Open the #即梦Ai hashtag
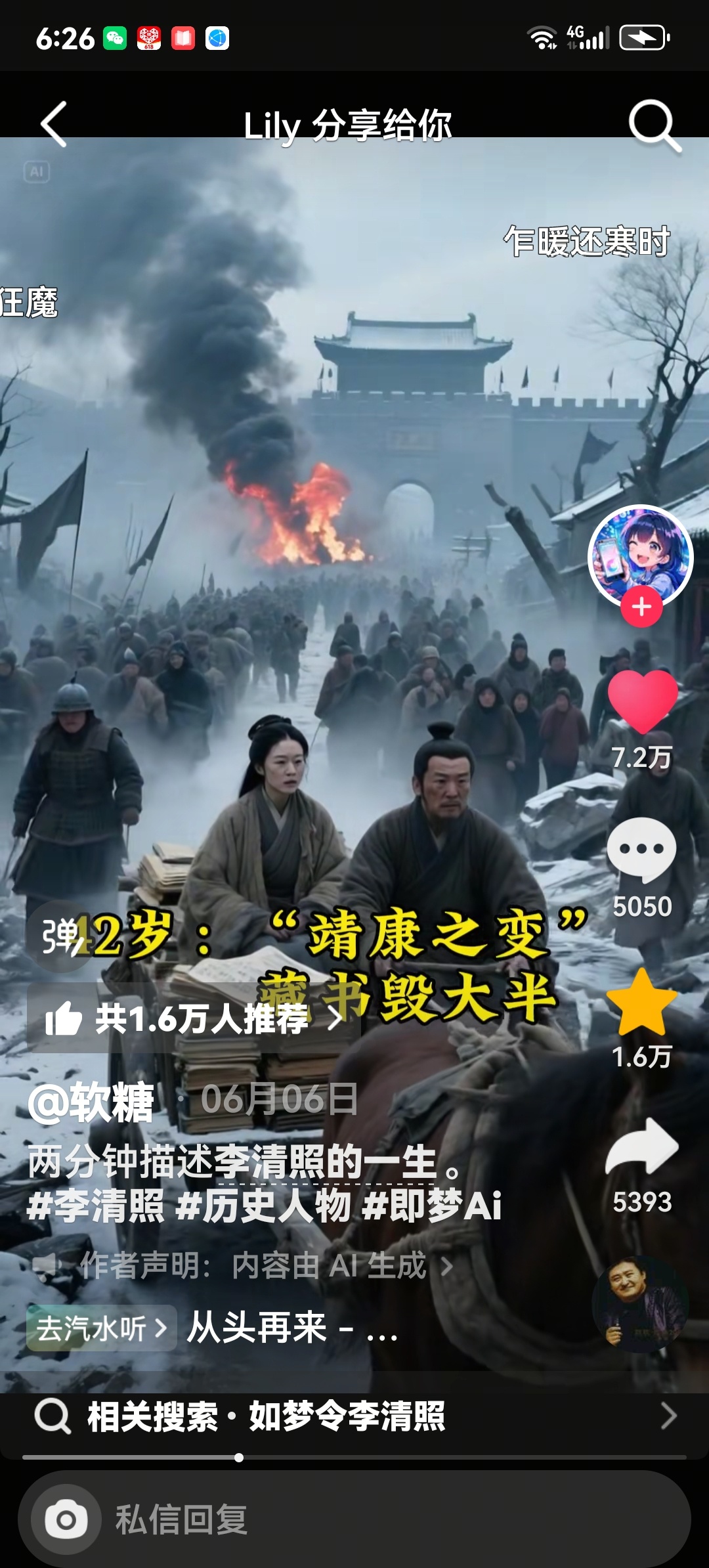709x1568 pixels. [432, 1206]
